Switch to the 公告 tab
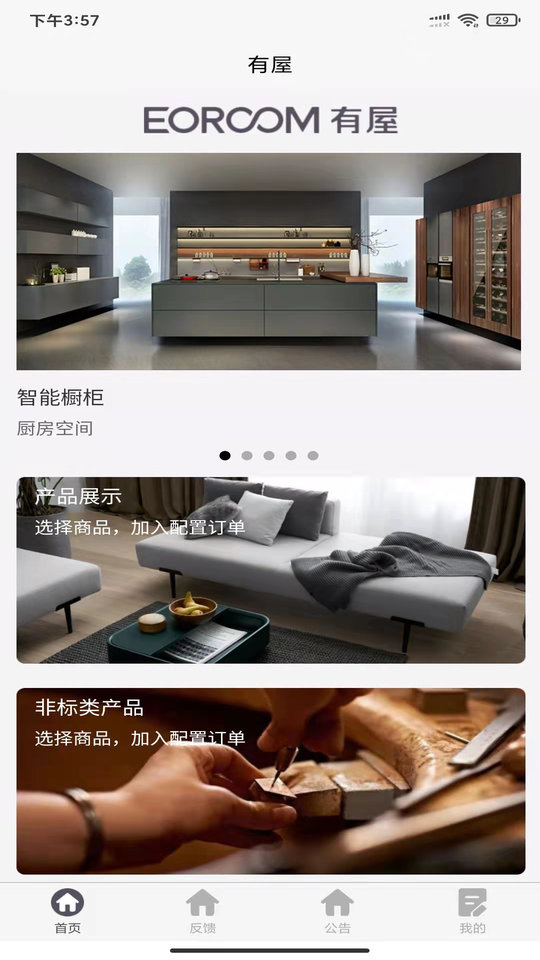540x960 pixels. pos(337,911)
